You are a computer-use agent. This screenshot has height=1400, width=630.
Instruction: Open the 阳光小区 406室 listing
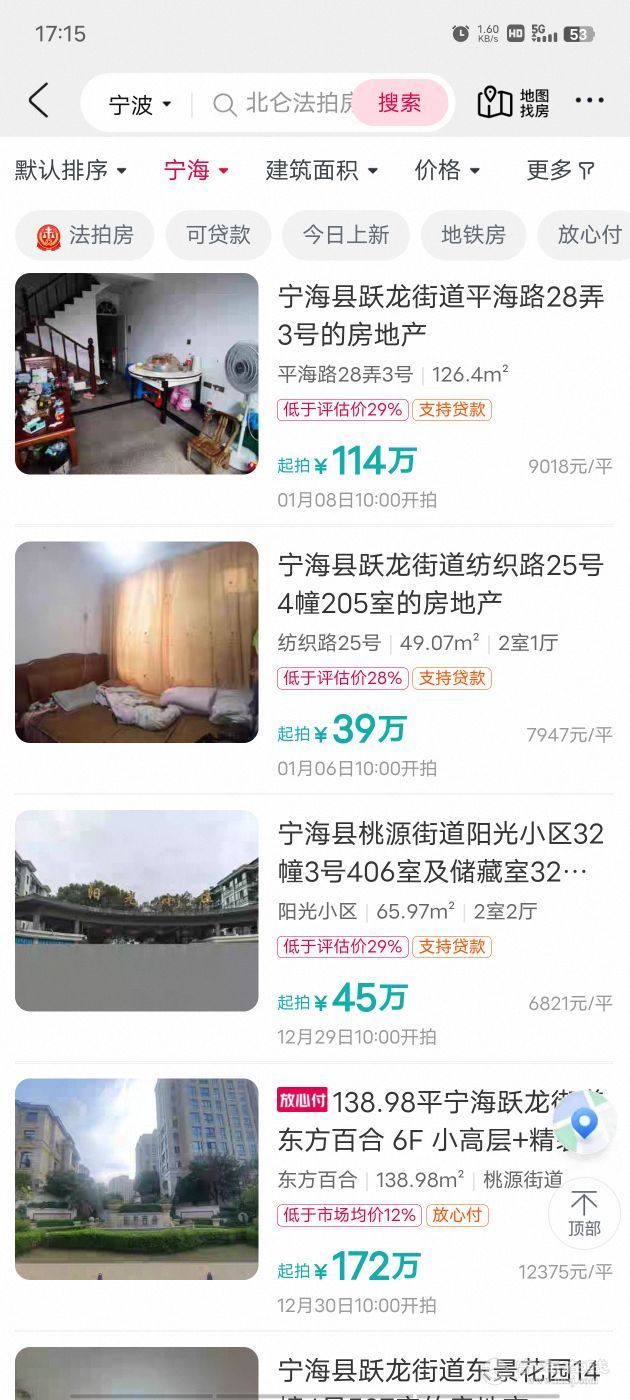coord(440,852)
